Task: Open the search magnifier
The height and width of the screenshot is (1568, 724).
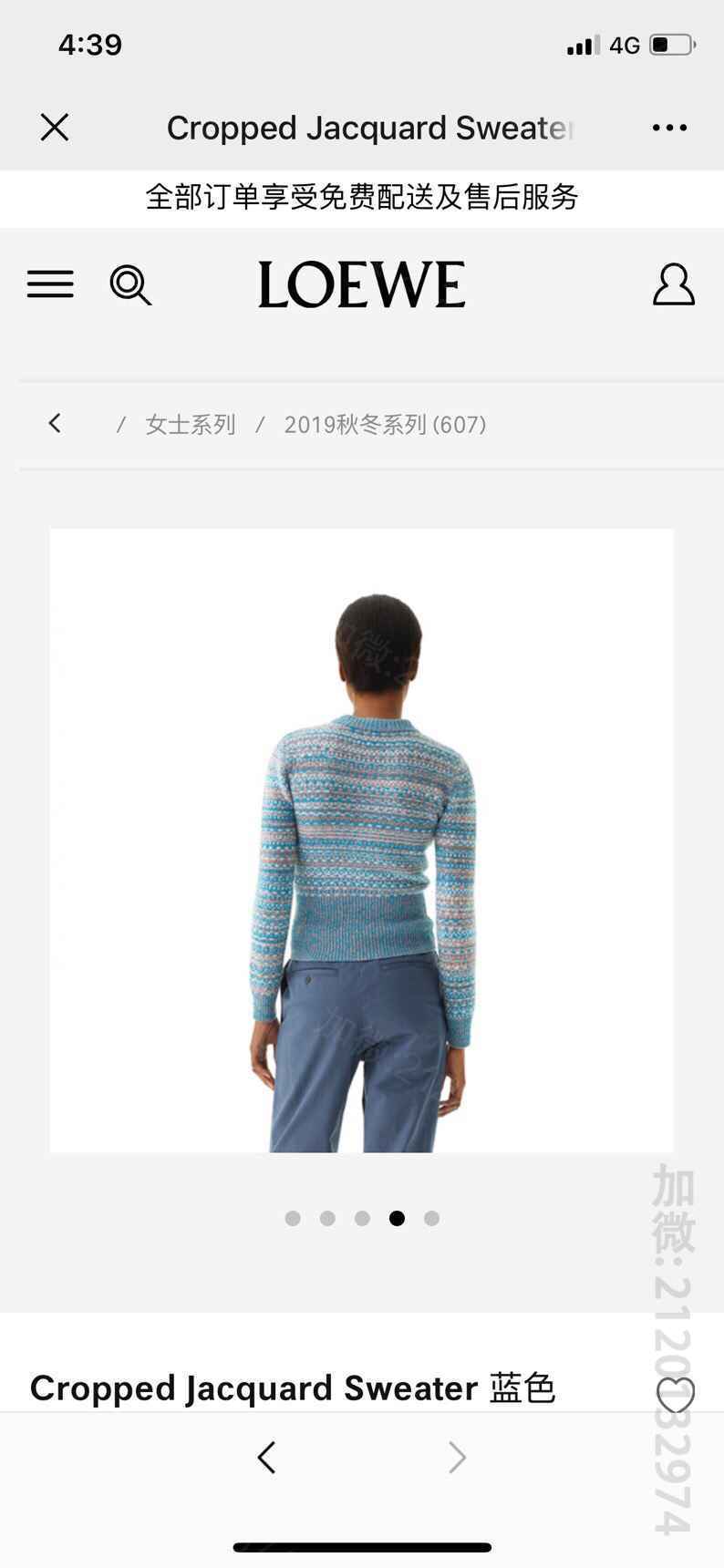Action: coord(130,284)
